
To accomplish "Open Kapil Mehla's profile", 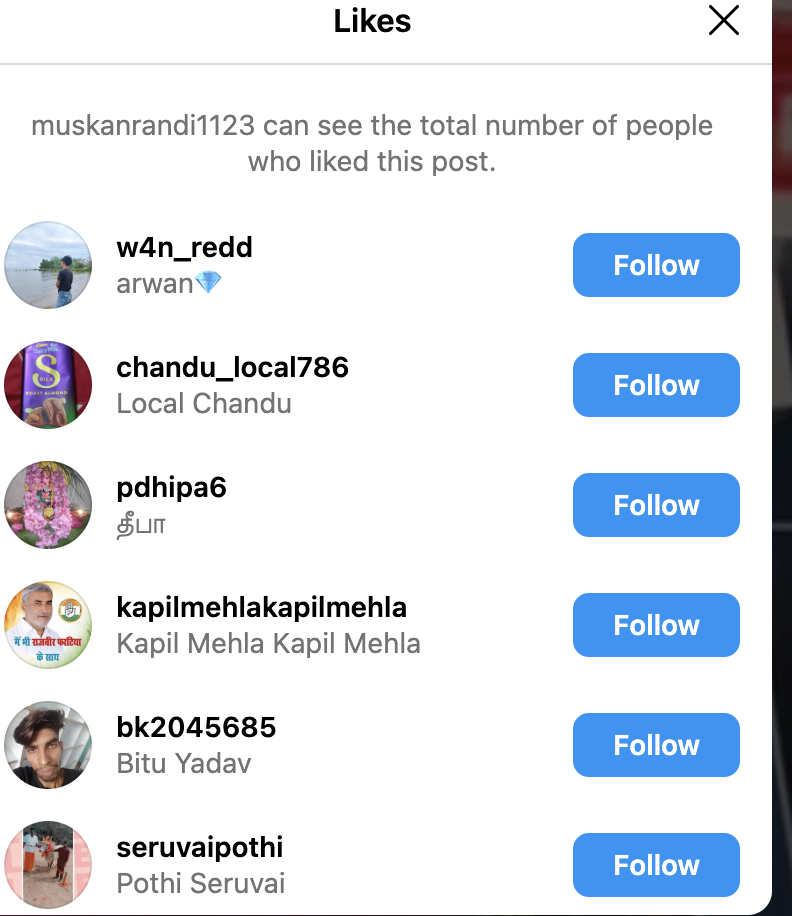I will click(x=261, y=607).
